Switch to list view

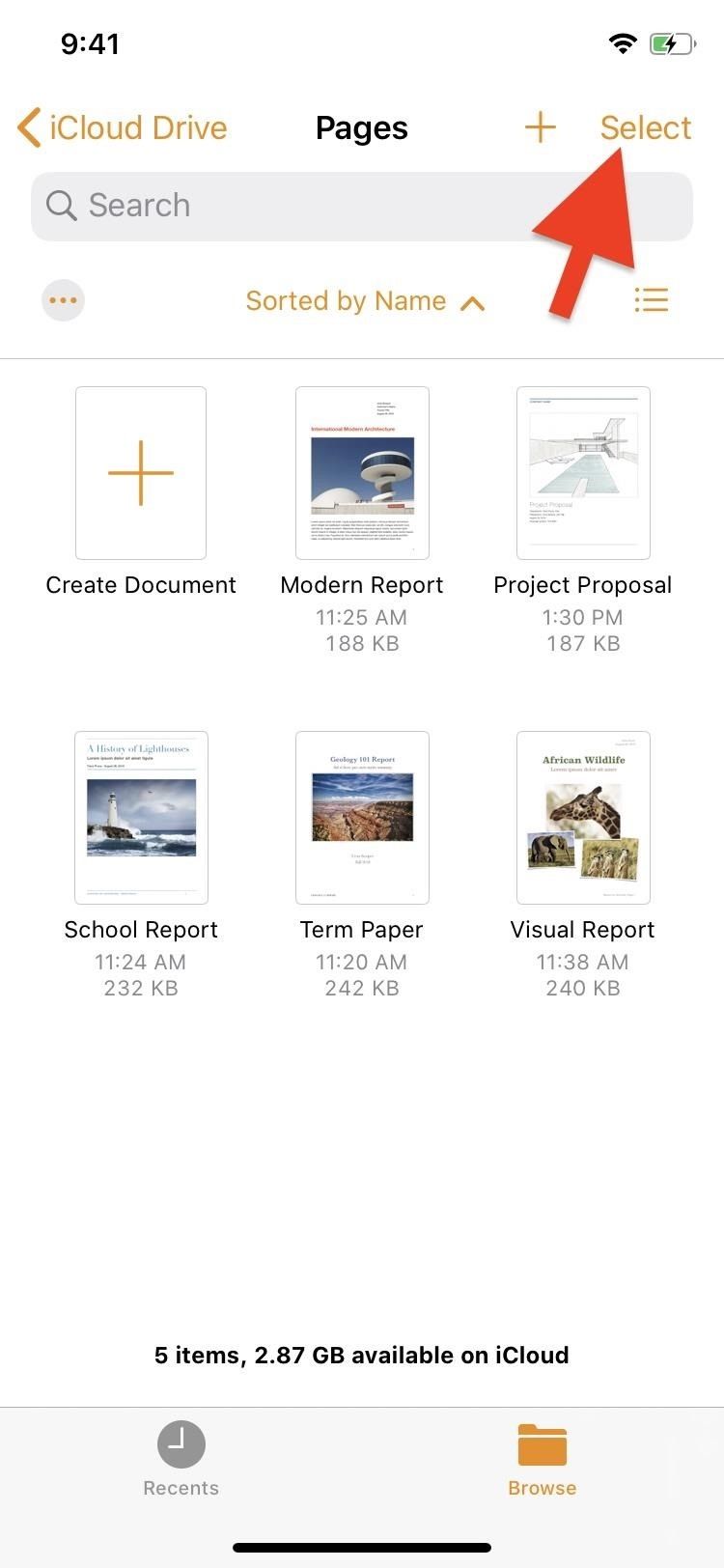point(652,300)
